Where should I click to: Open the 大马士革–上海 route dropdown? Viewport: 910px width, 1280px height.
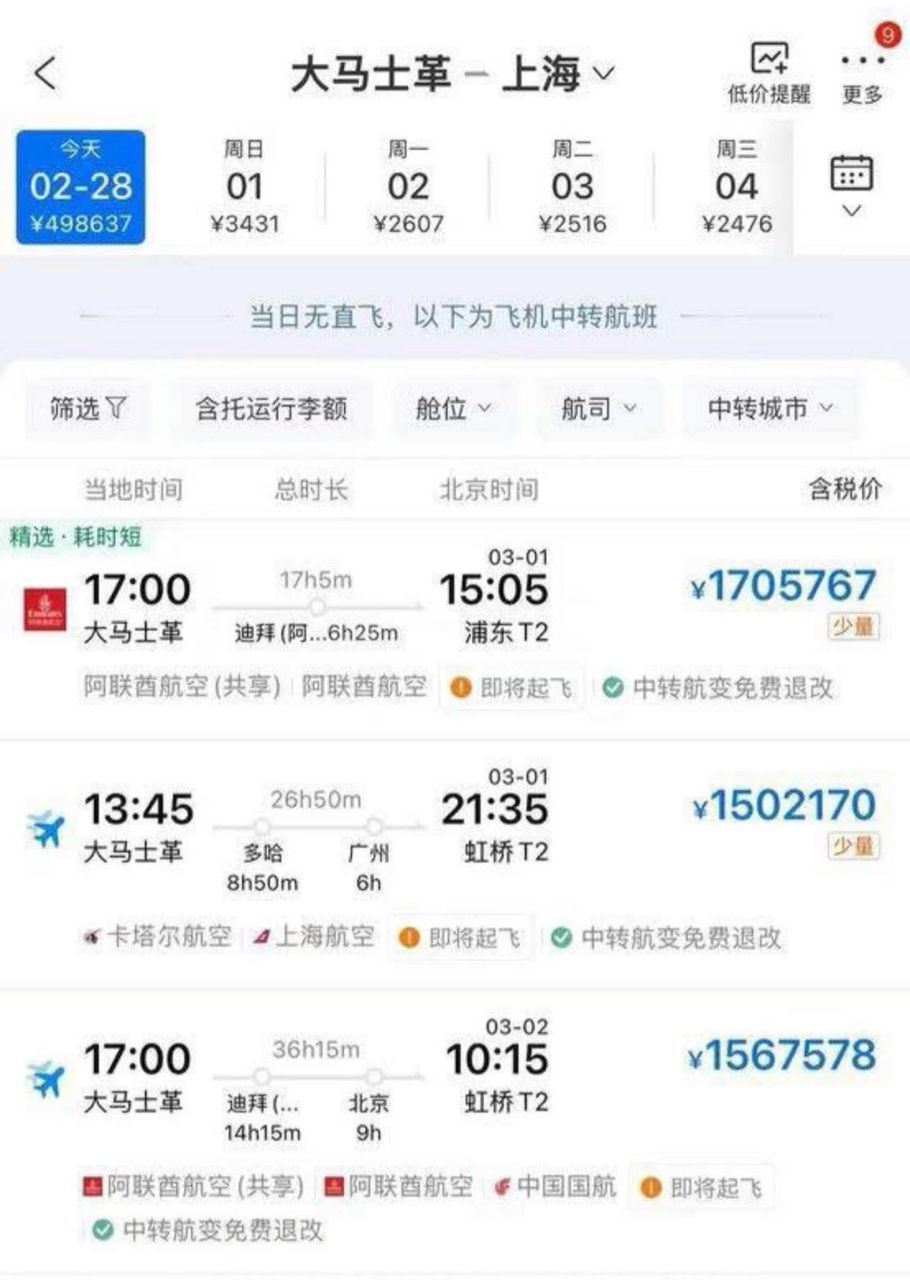(452, 74)
